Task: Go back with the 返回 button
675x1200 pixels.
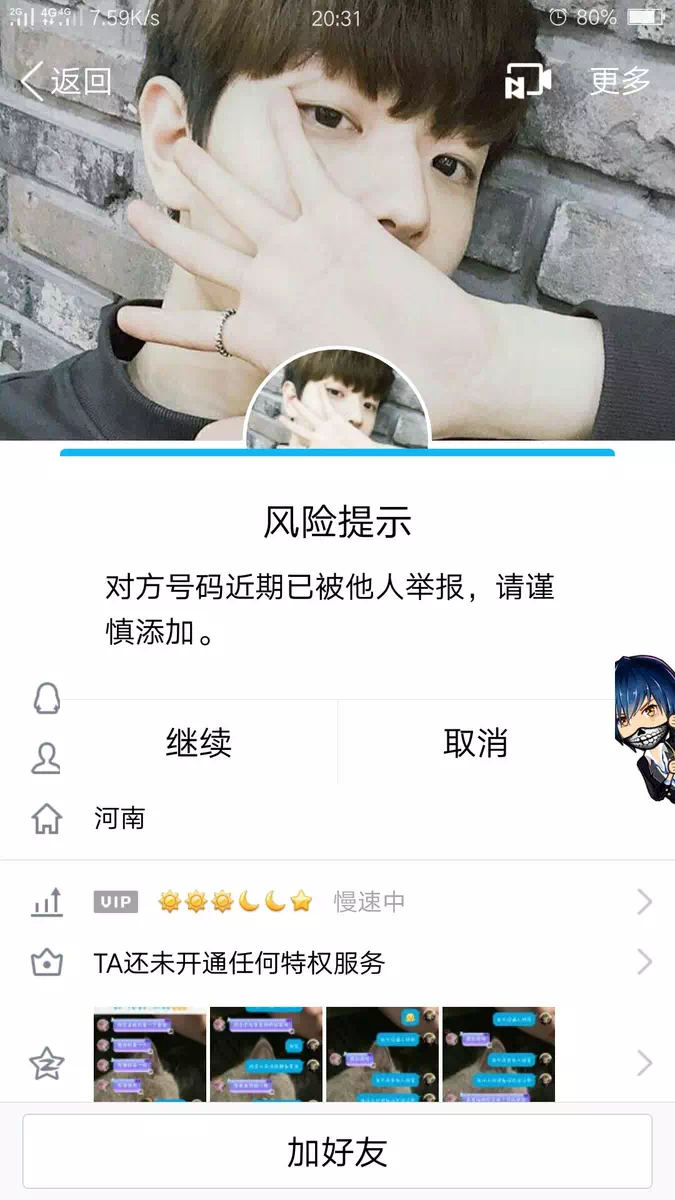Action: click(66, 81)
